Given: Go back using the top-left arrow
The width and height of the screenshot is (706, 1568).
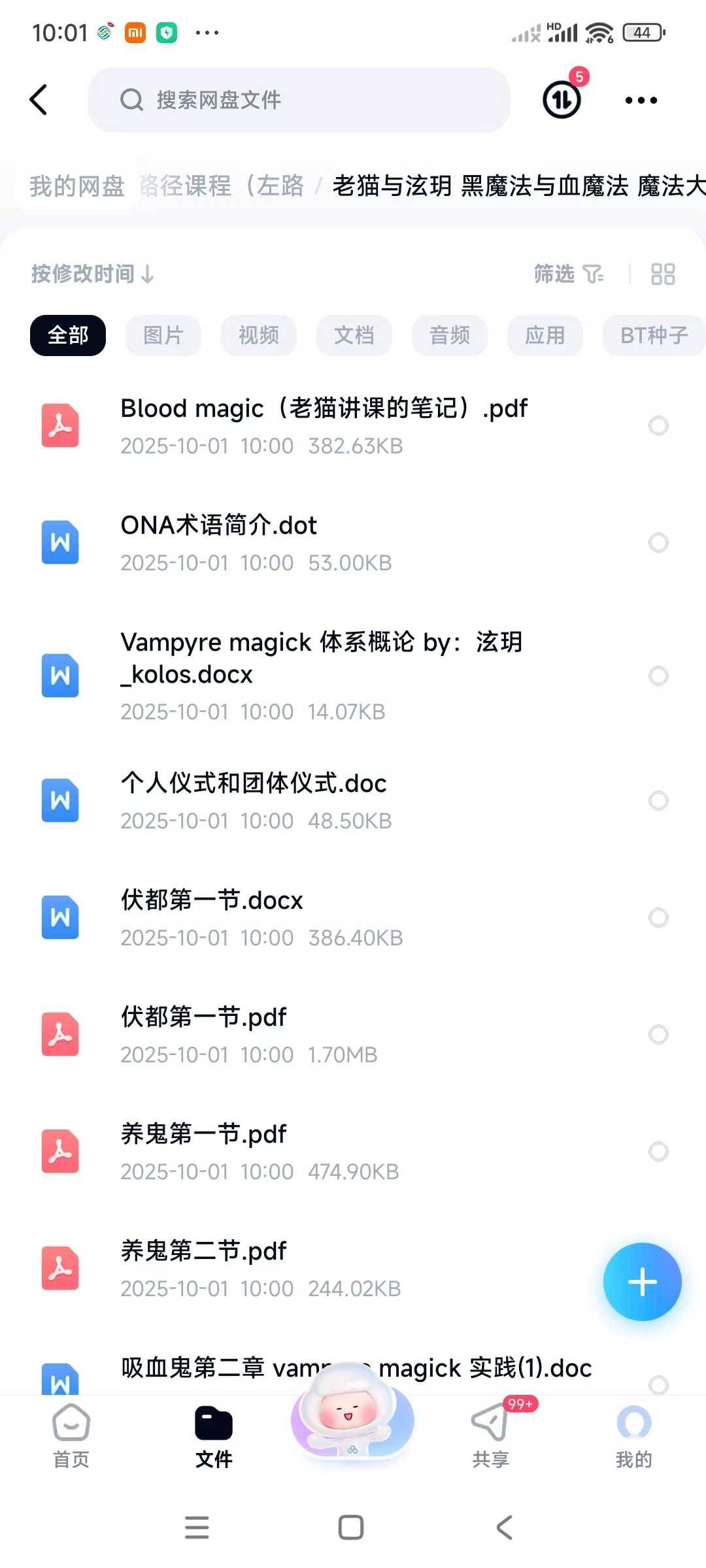Looking at the screenshot, I should (39, 100).
